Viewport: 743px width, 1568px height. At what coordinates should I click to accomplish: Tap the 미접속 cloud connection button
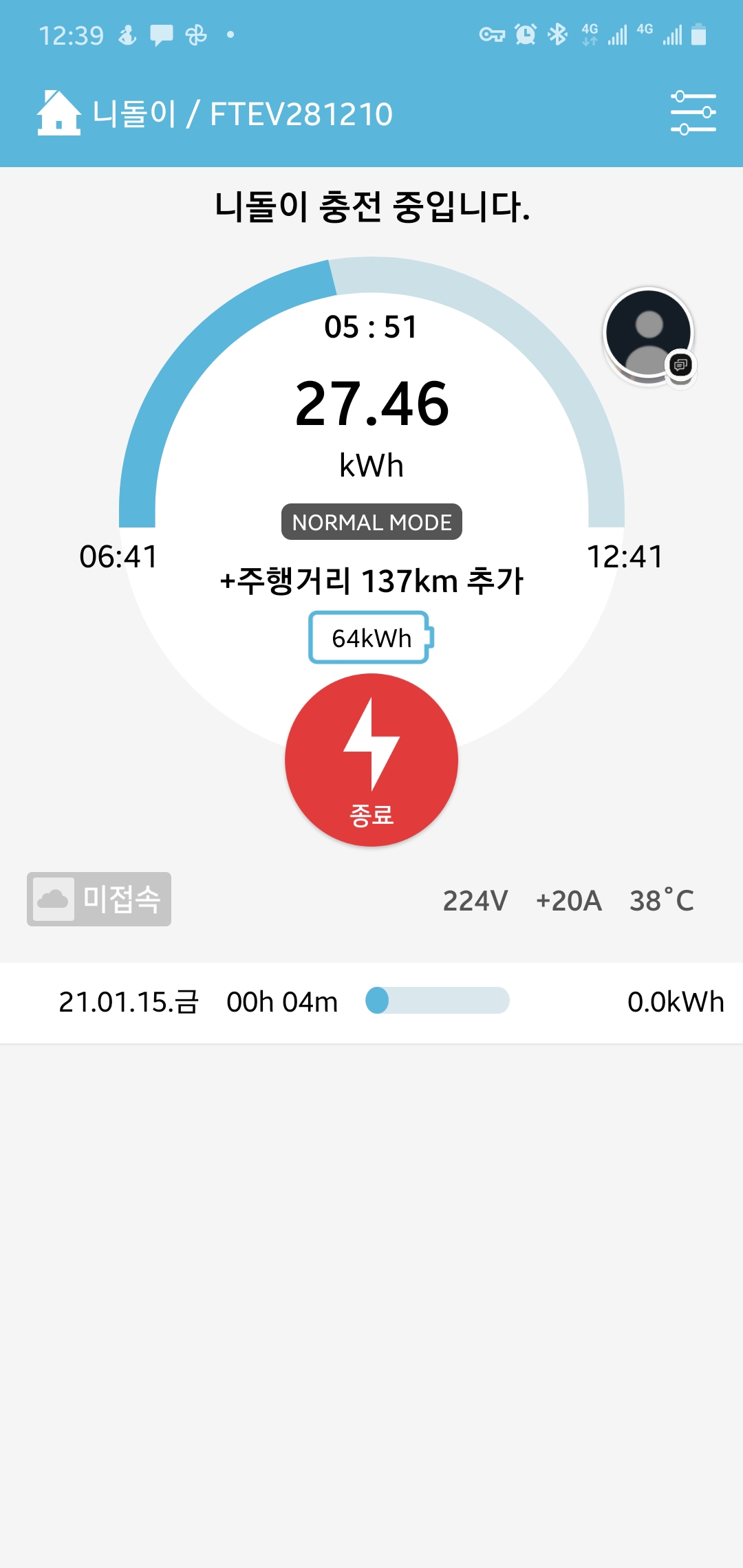pos(99,899)
